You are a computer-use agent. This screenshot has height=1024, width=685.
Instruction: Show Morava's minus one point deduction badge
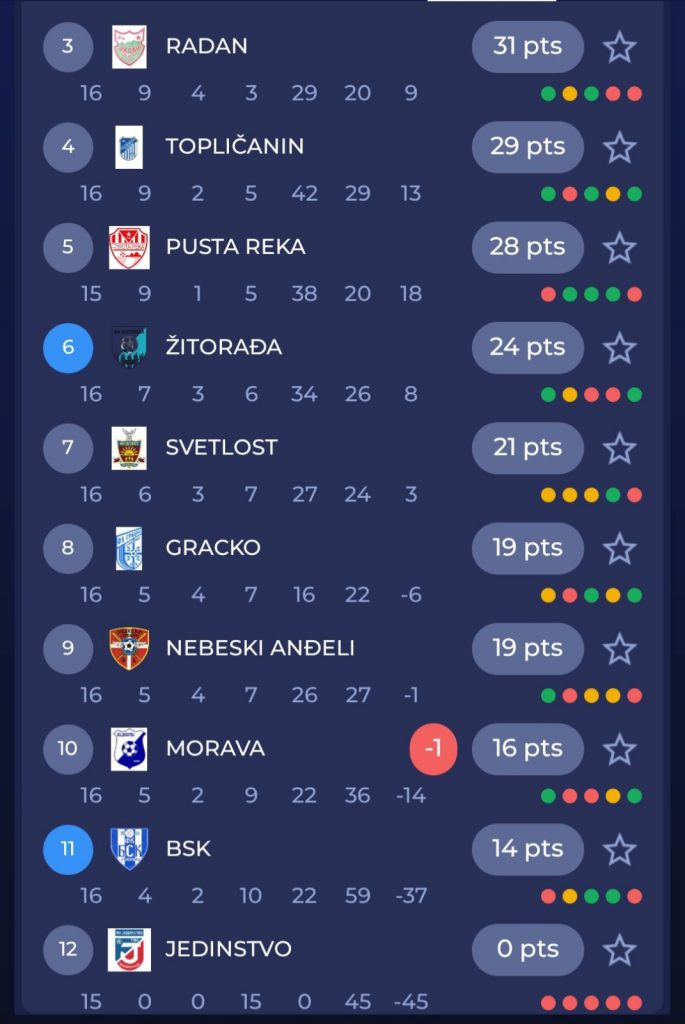click(433, 749)
